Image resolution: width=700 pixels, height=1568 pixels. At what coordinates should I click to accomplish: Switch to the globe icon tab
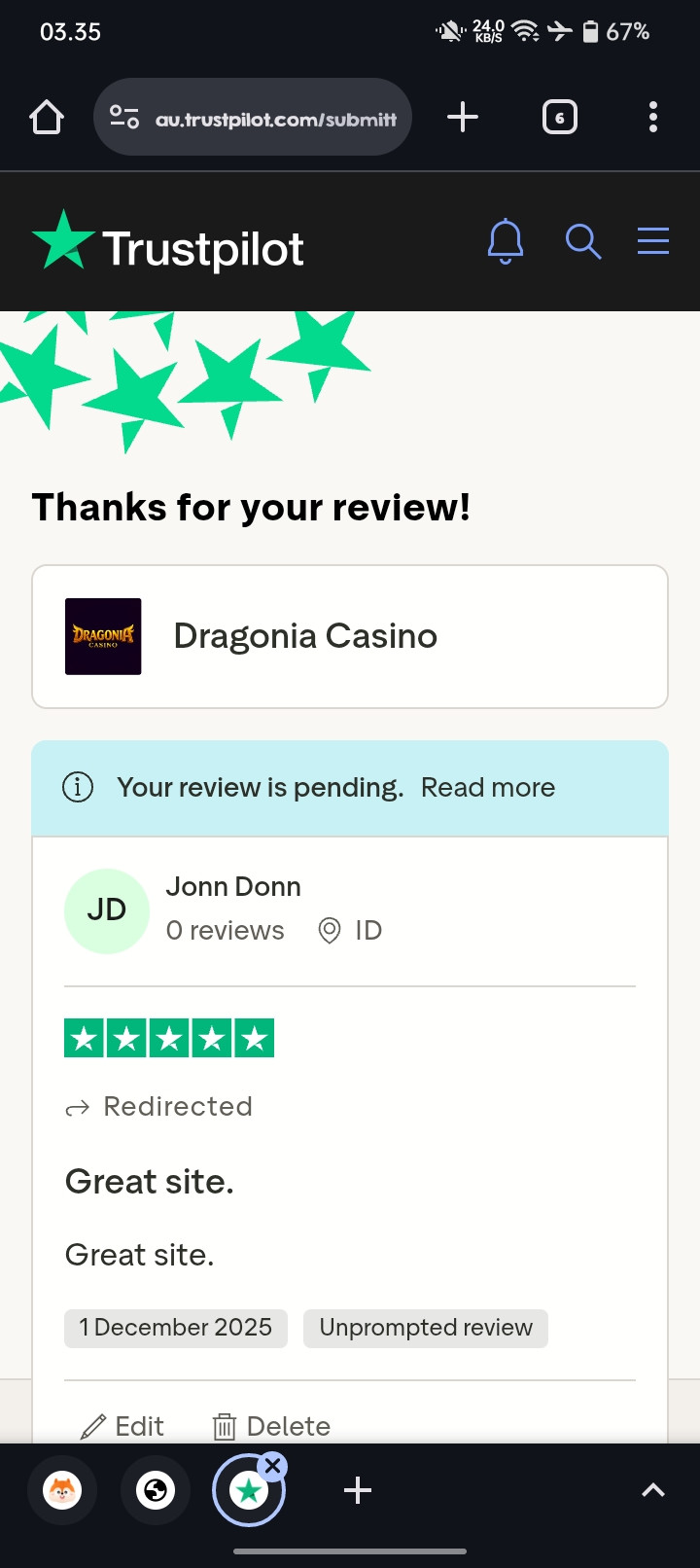156,1490
